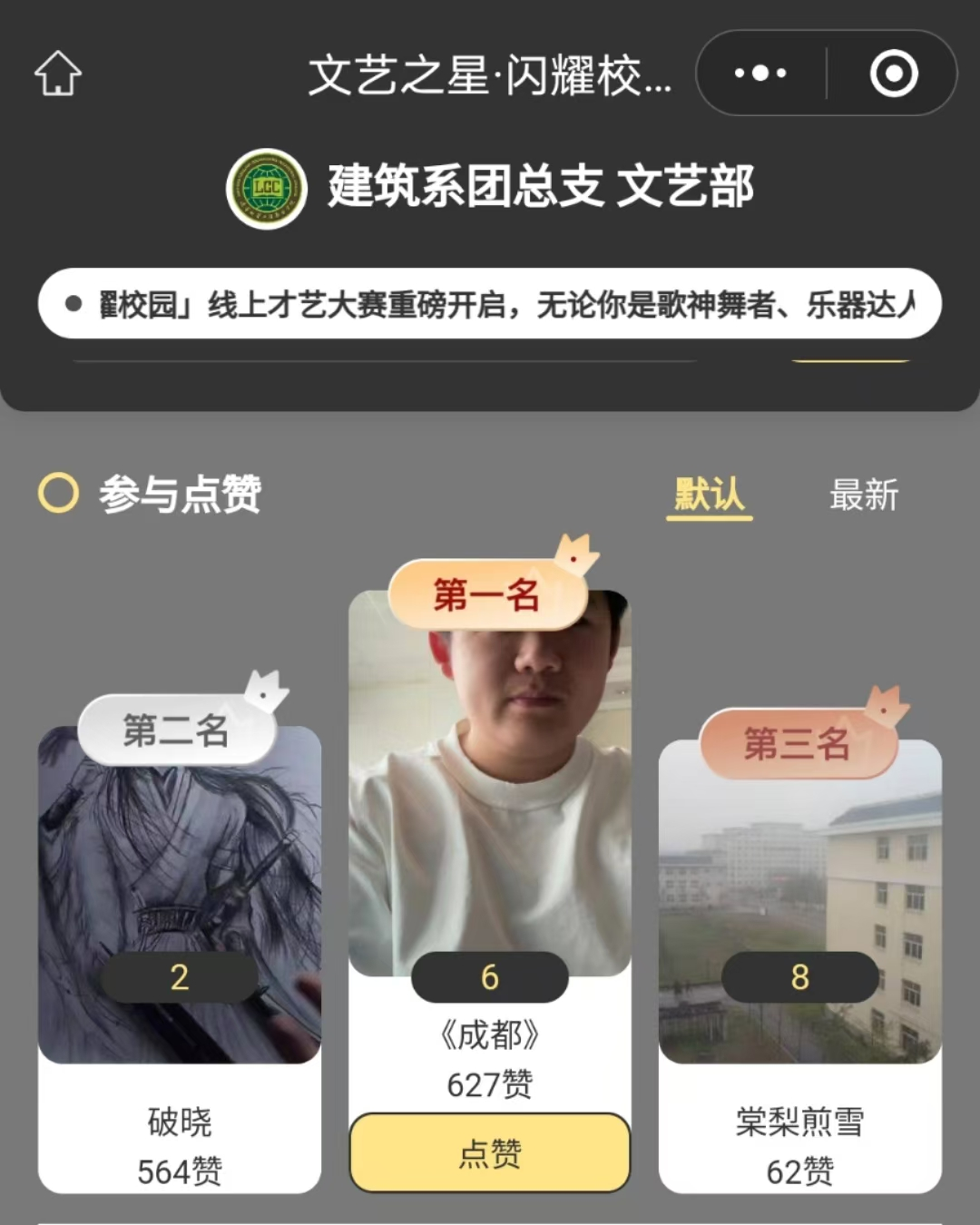Open first place entry 《成都》 card
The image size is (980, 1225).
(490, 799)
